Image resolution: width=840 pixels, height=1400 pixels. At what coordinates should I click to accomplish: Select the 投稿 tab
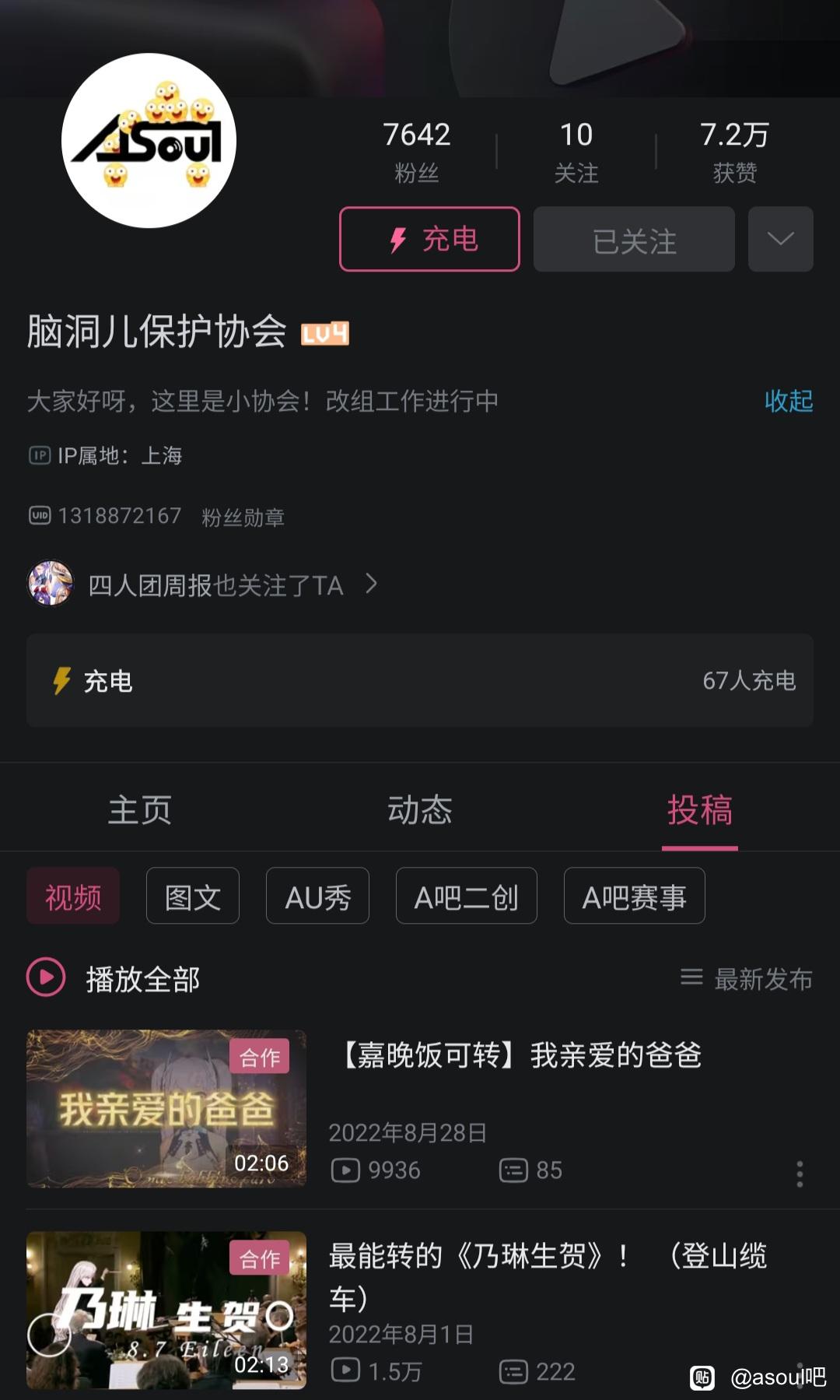click(x=699, y=810)
